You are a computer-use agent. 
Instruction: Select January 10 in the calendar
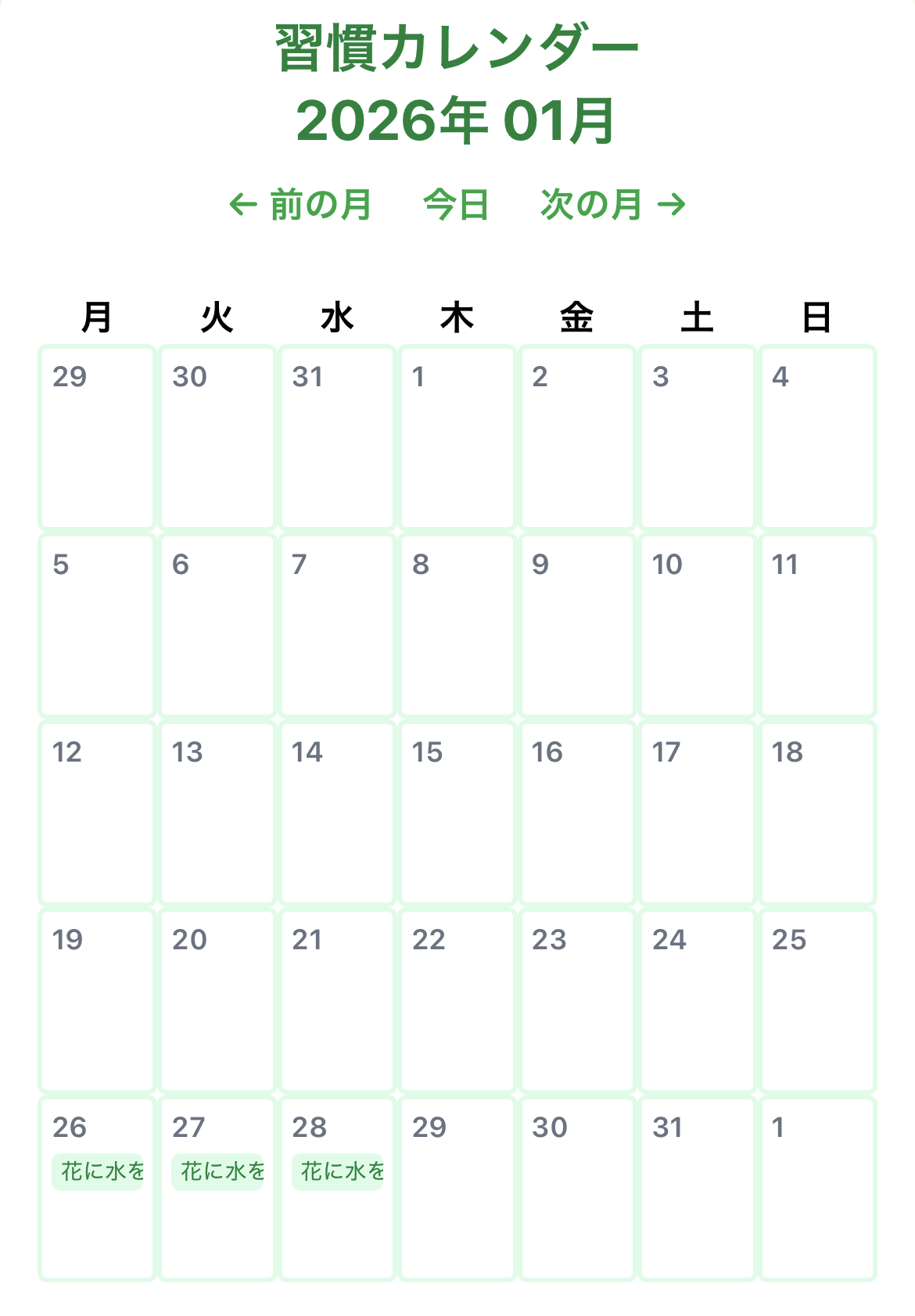(x=697, y=626)
